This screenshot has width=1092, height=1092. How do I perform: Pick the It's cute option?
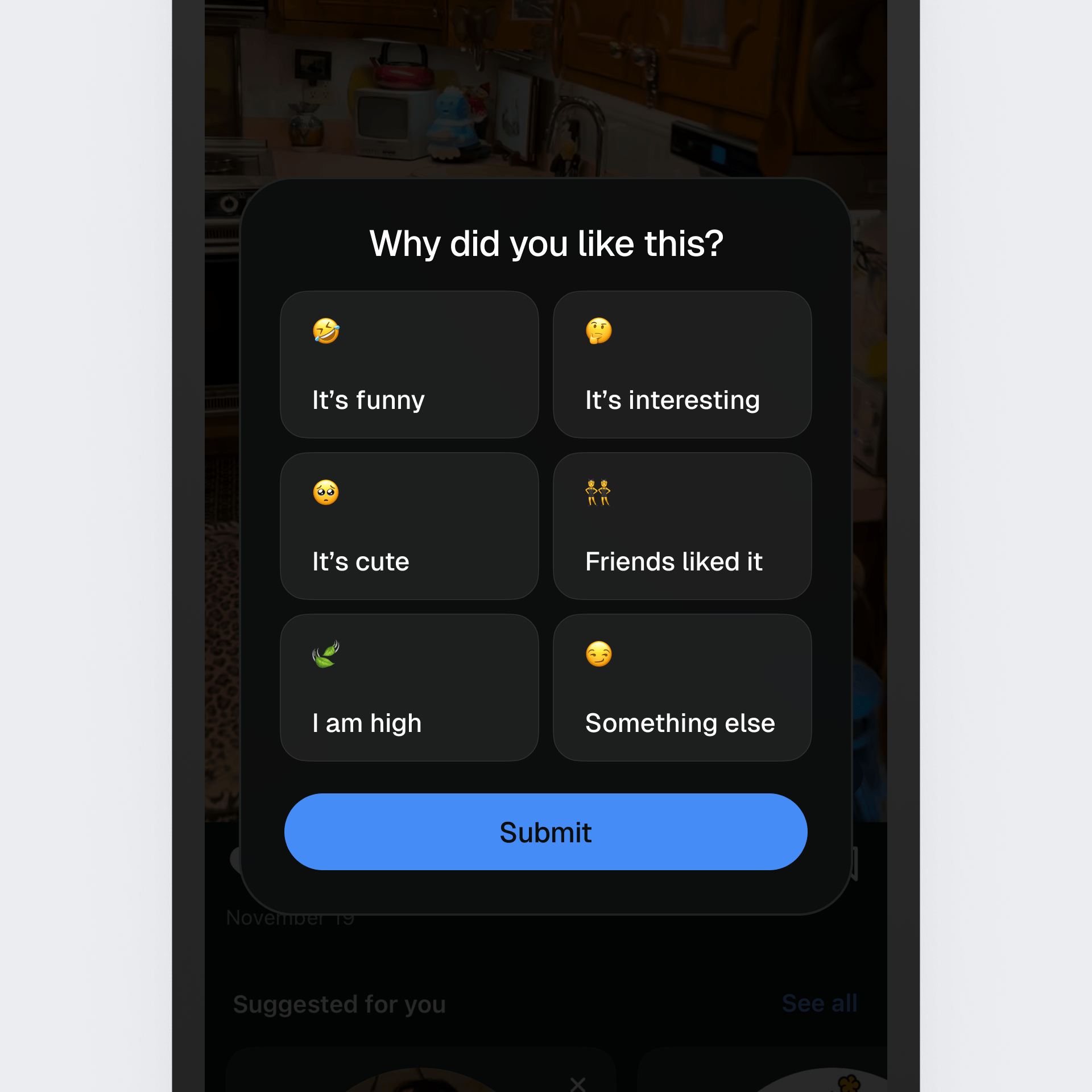point(409,526)
